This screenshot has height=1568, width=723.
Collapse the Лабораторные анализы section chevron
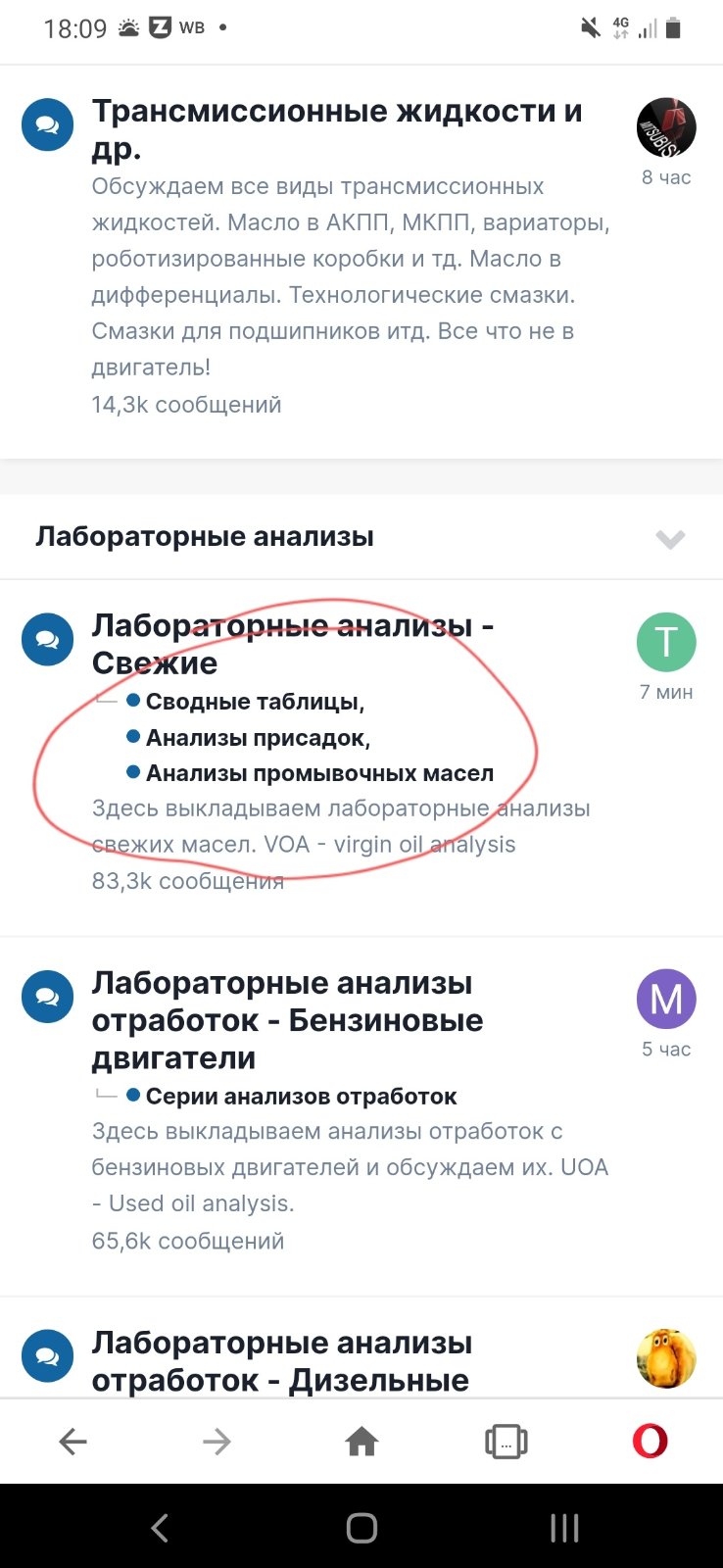670,538
